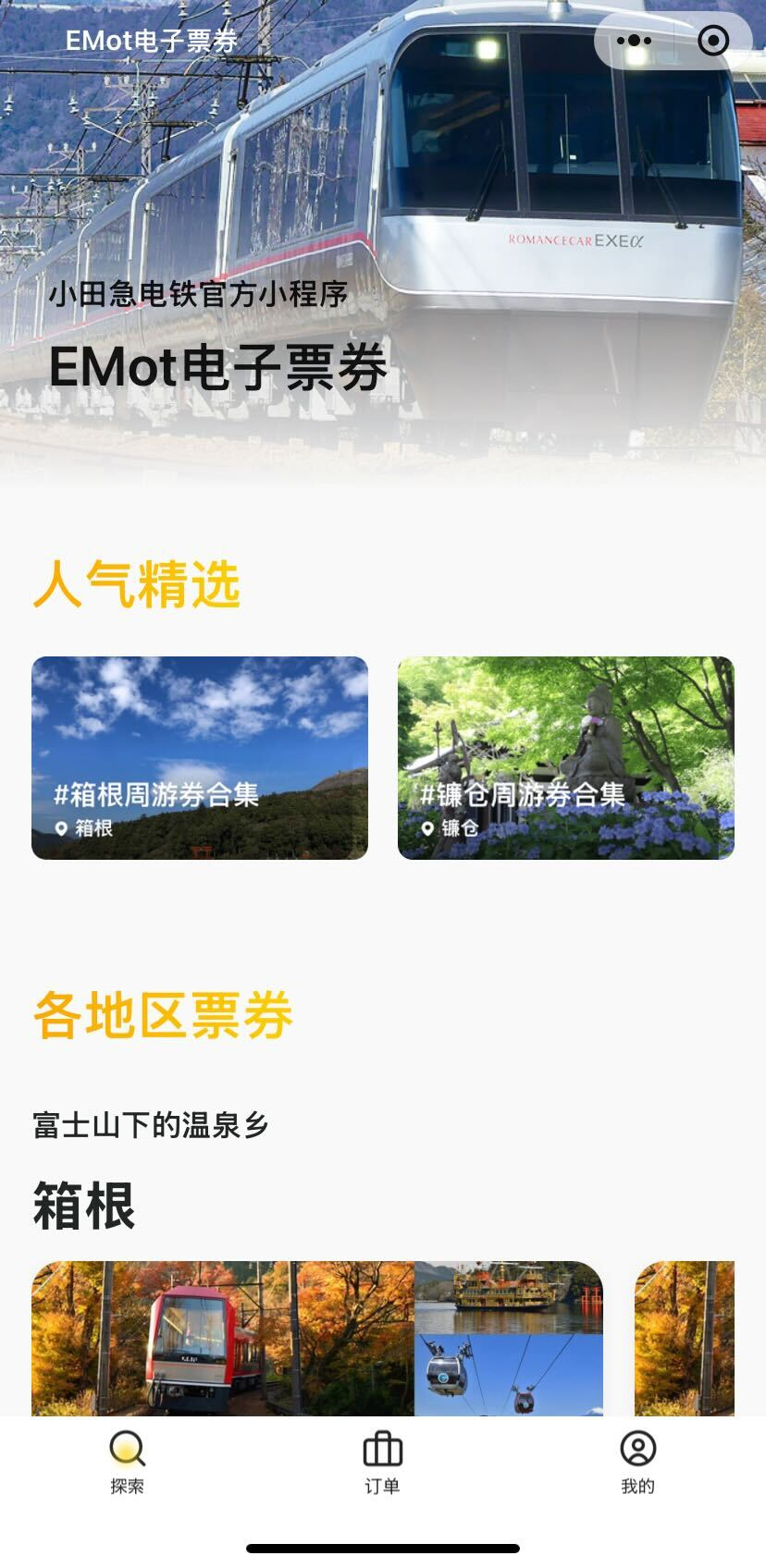Image resolution: width=766 pixels, height=1568 pixels.
Task: Switch to the 我的 tab
Action: (x=637, y=1462)
